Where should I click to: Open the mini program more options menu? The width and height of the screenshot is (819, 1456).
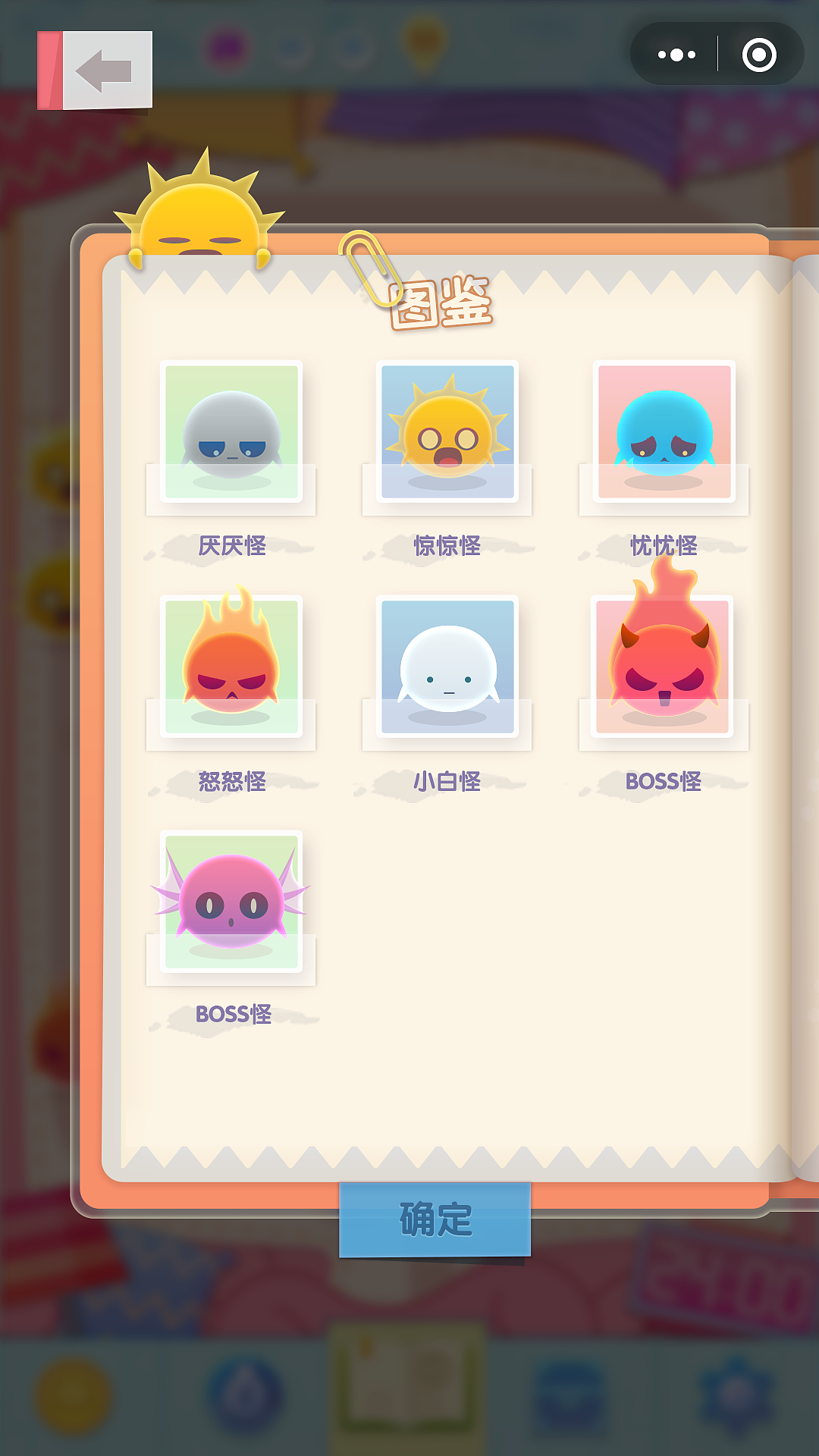pos(676,55)
